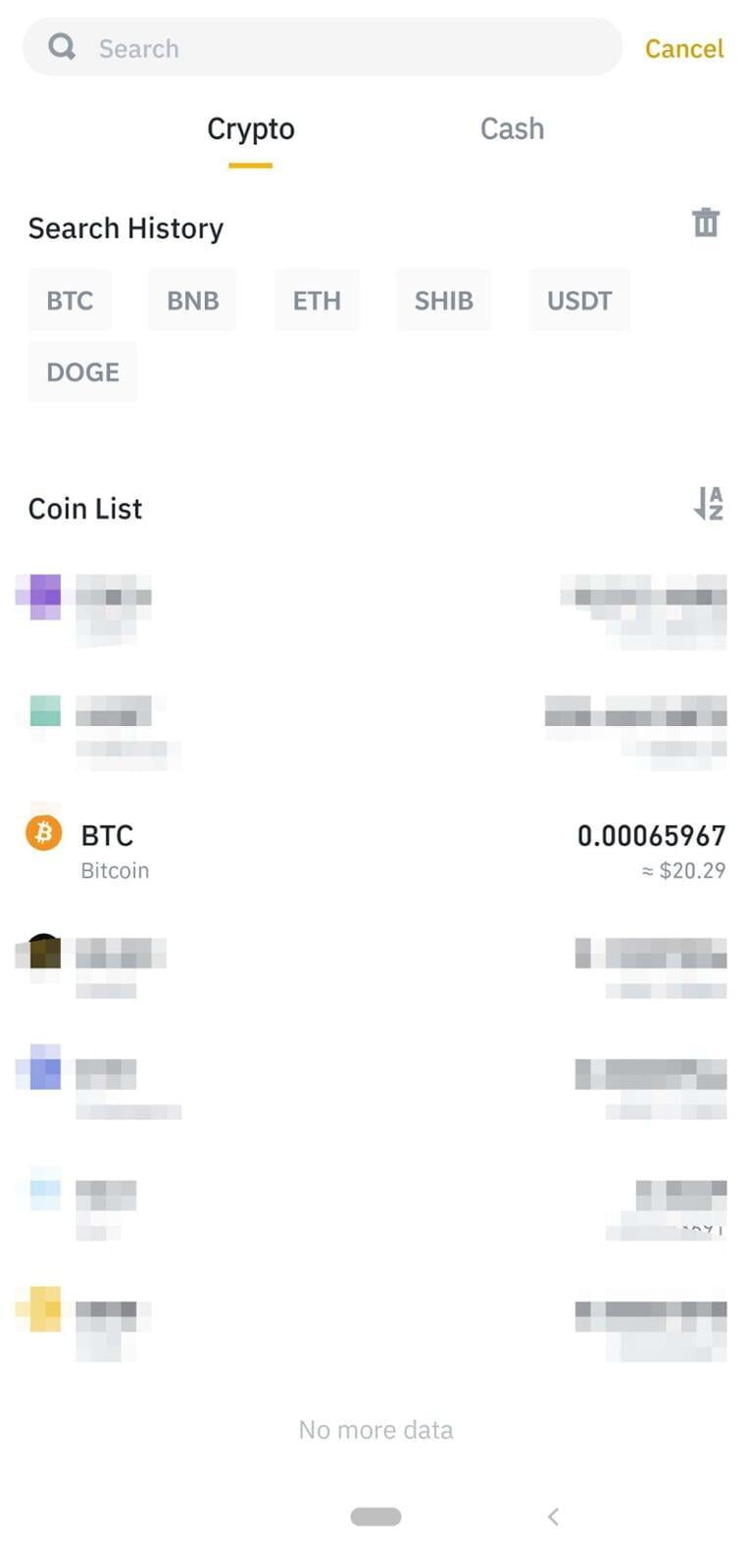Go back using system back arrow
The image size is (752, 1568).
(x=553, y=1517)
